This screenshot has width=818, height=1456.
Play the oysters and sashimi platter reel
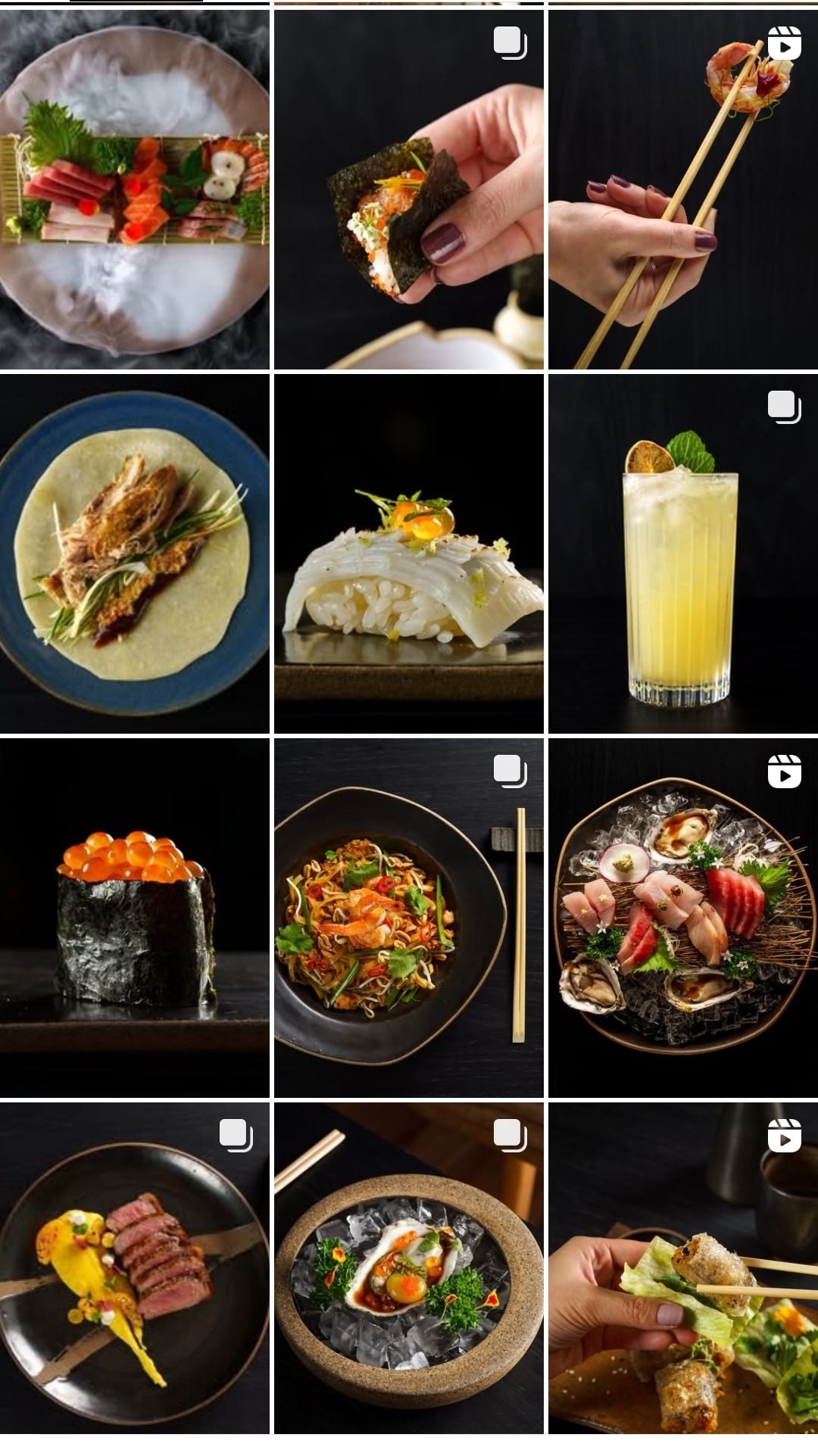click(682, 918)
